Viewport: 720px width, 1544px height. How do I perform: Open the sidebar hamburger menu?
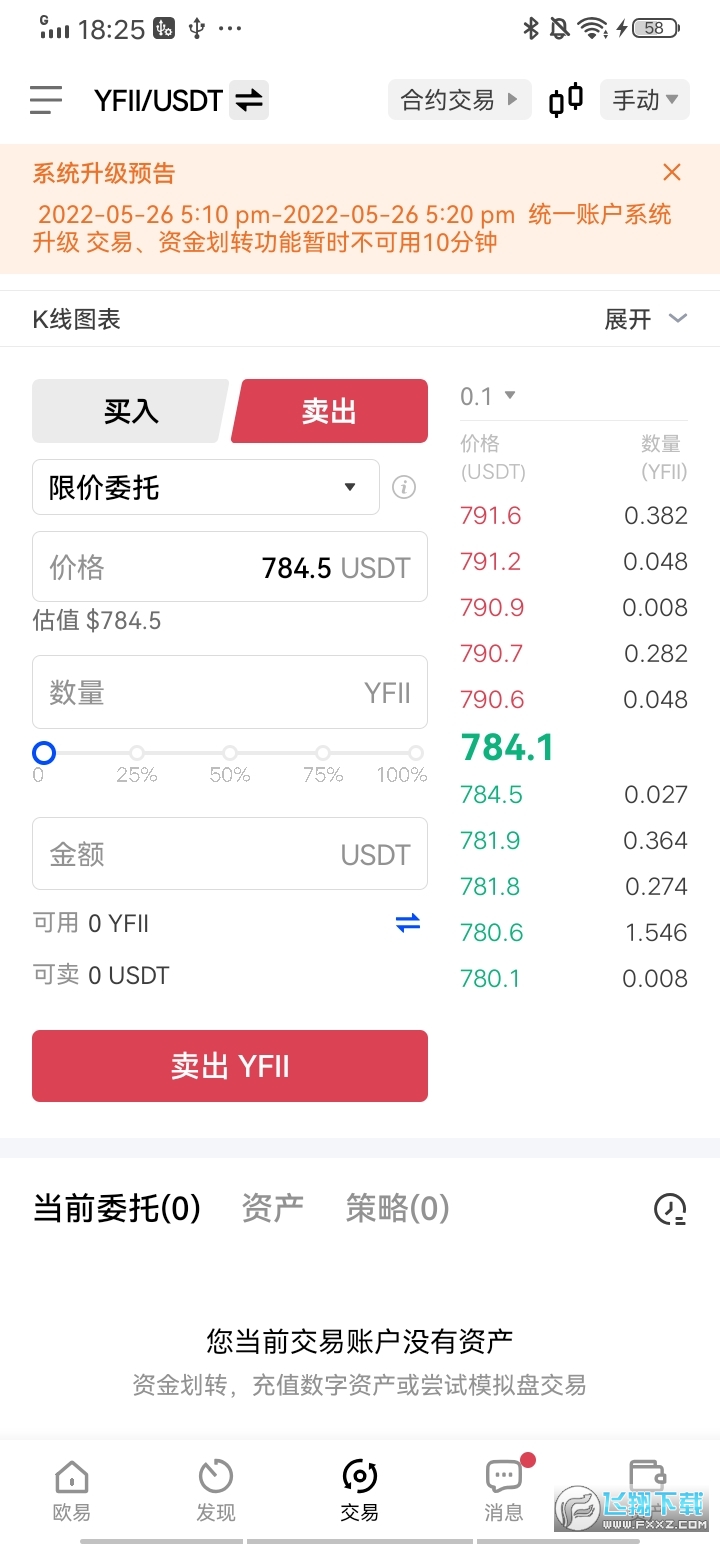pos(45,100)
